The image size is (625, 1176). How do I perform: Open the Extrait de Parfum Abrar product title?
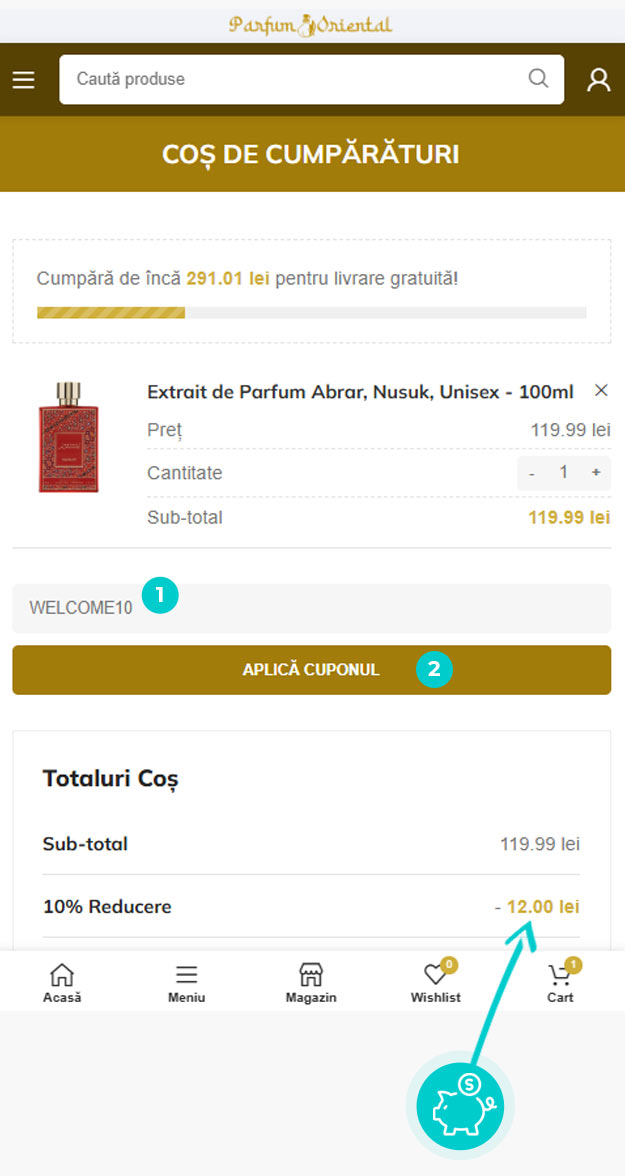point(360,391)
